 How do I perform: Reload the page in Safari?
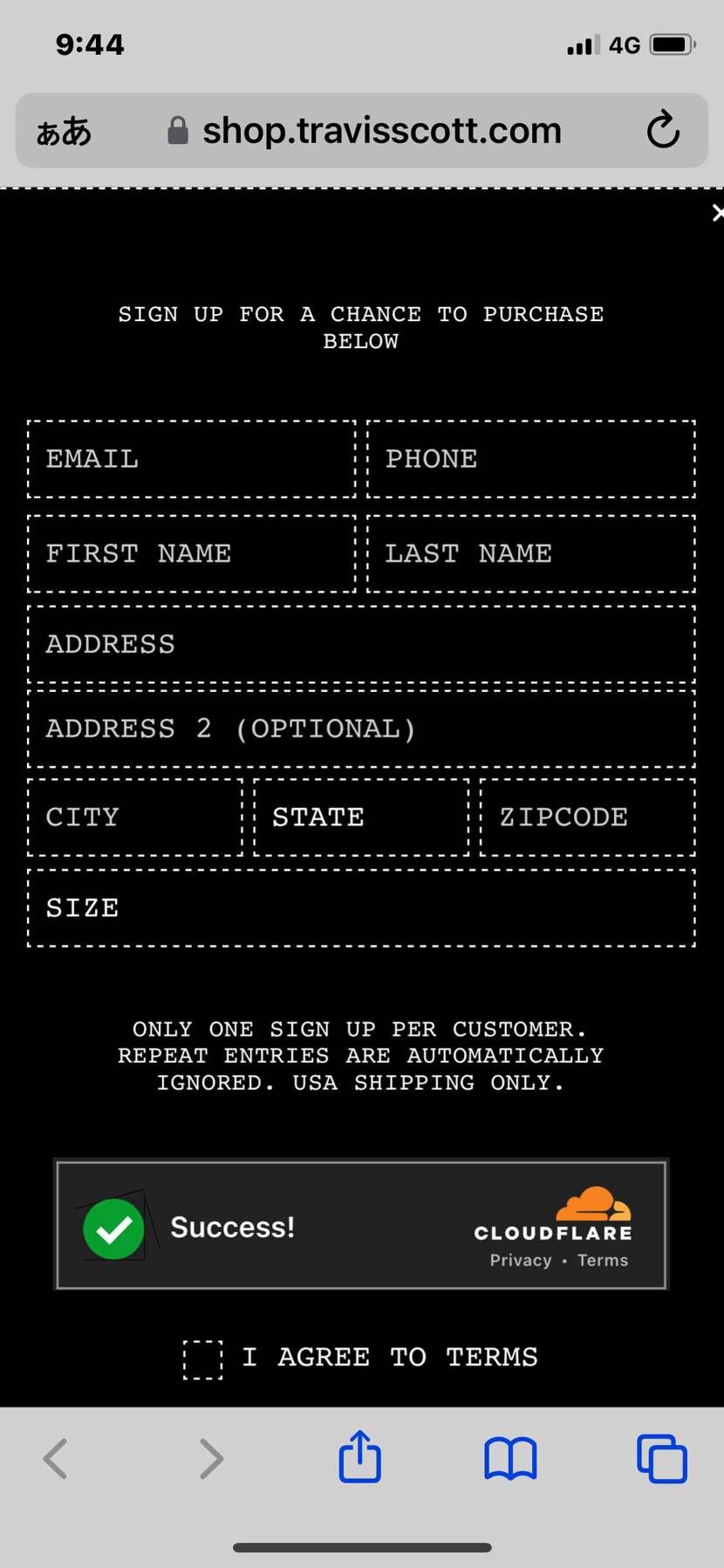[663, 130]
